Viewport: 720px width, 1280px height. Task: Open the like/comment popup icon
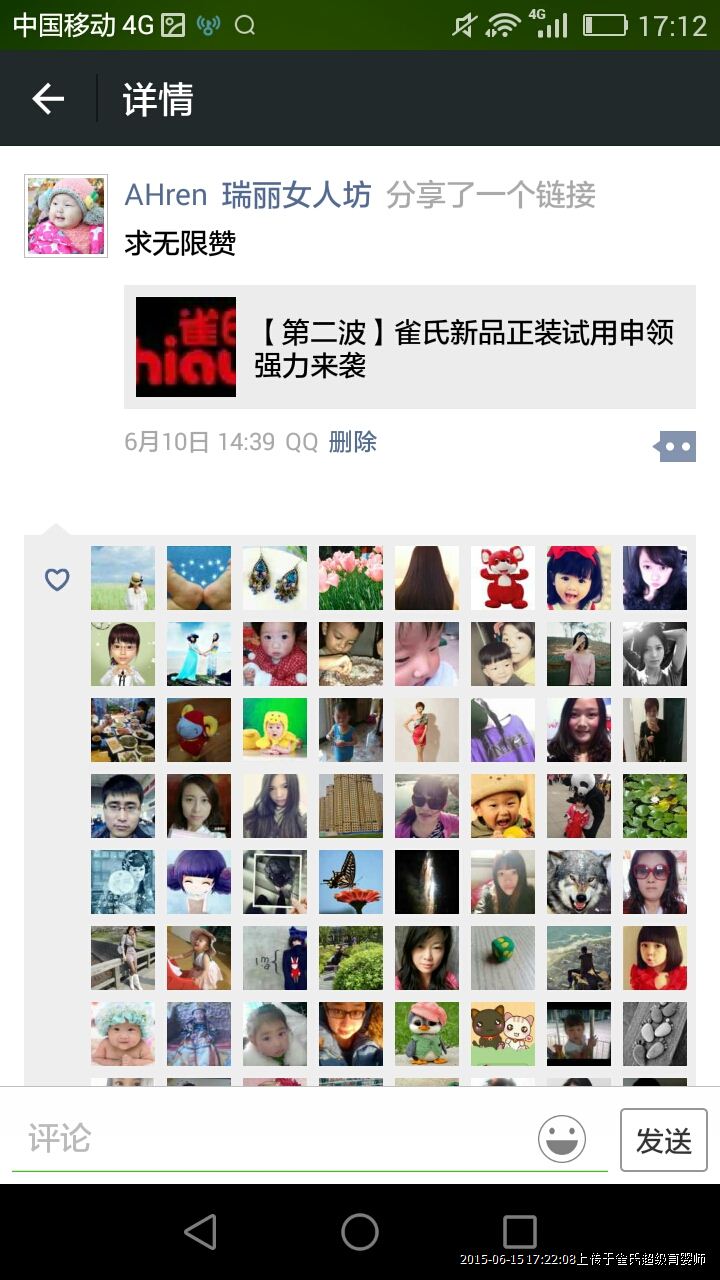point(676,446)
